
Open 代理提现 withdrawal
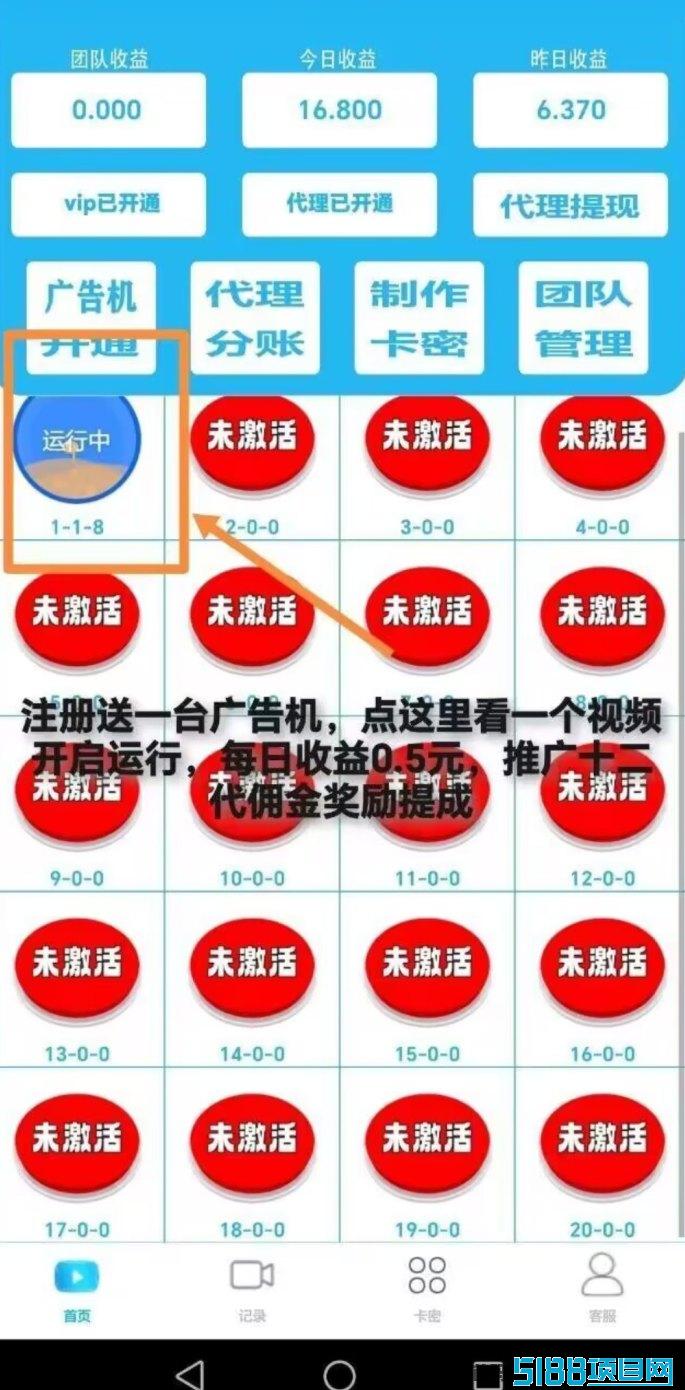[570, 206]
